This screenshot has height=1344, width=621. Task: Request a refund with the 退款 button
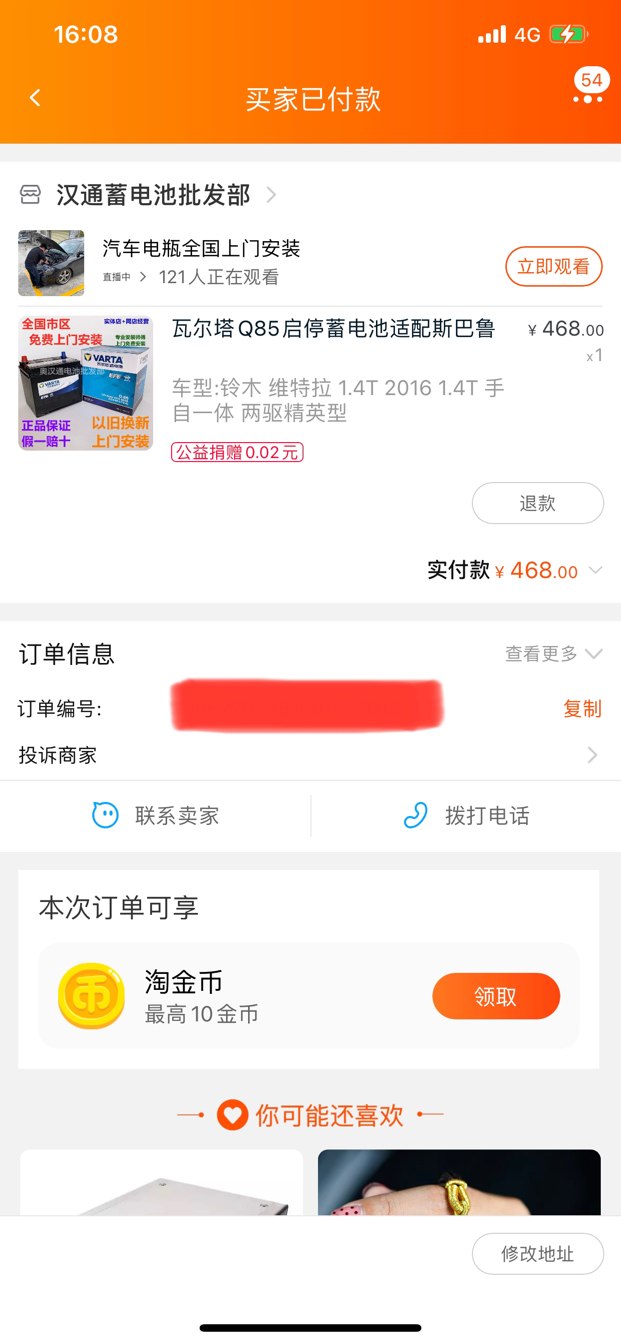[x=537, y=503]
